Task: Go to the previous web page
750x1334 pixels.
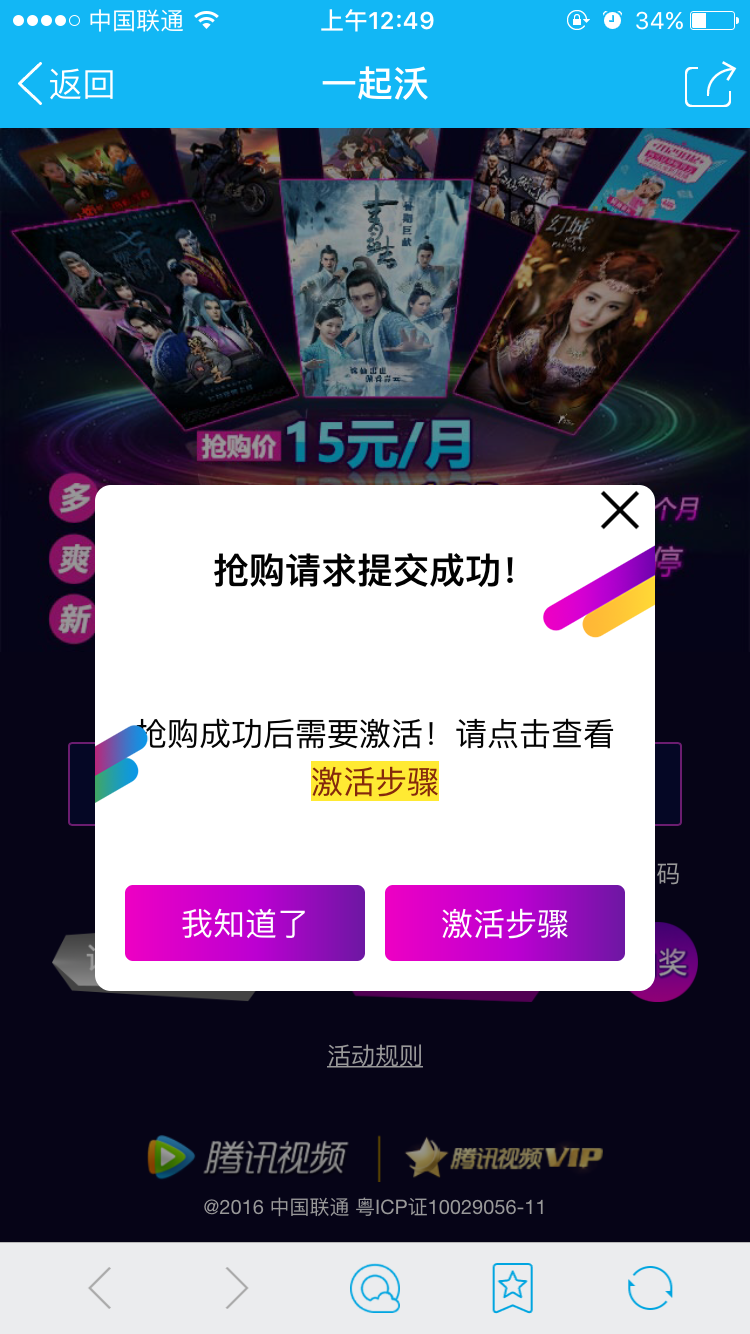Action: click(x=100, y=1288)
